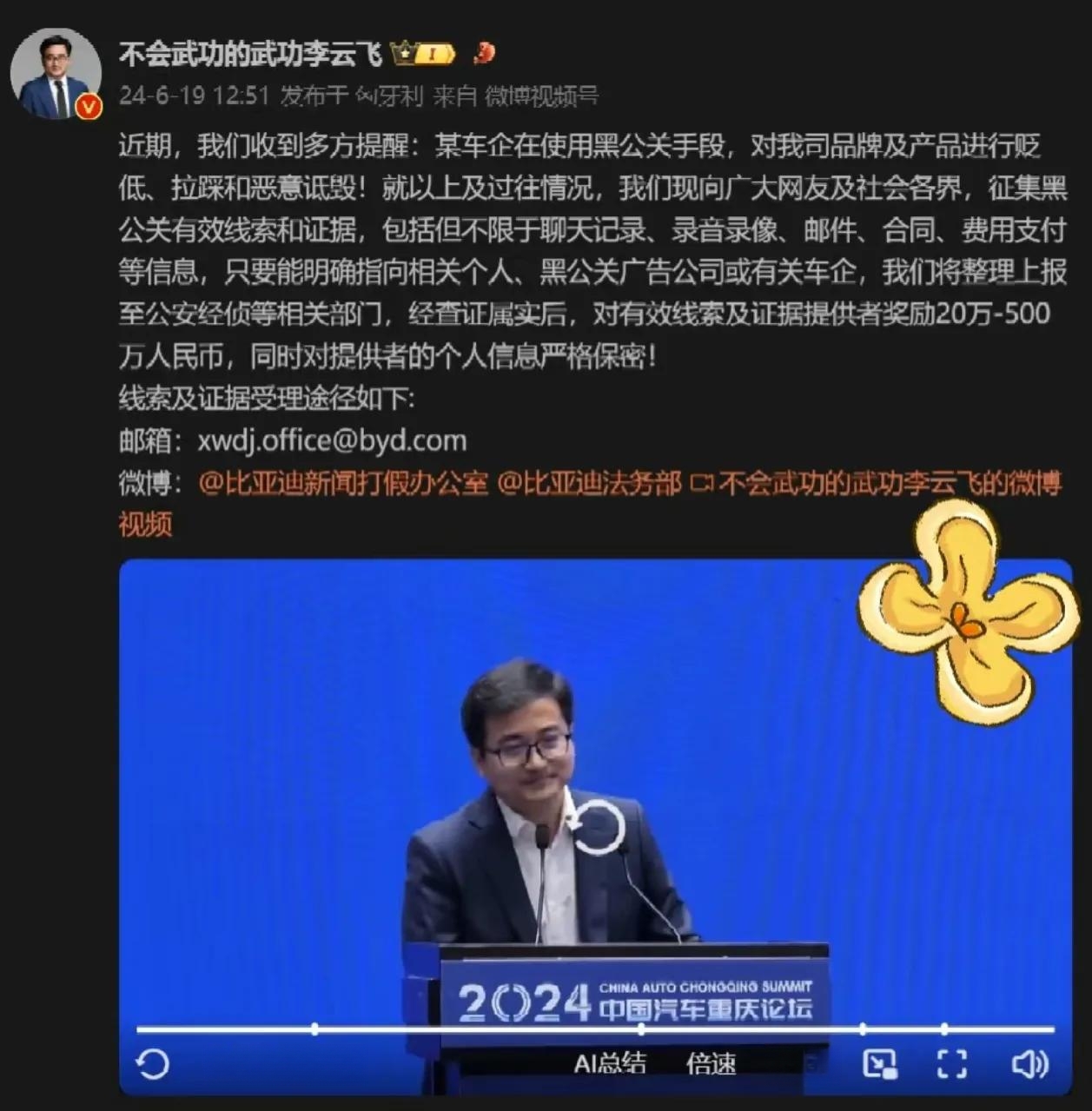Mute the video sound
Image resolution: width=1092 pixels, height=1111 pixels.
(x=1029, y=1063)
